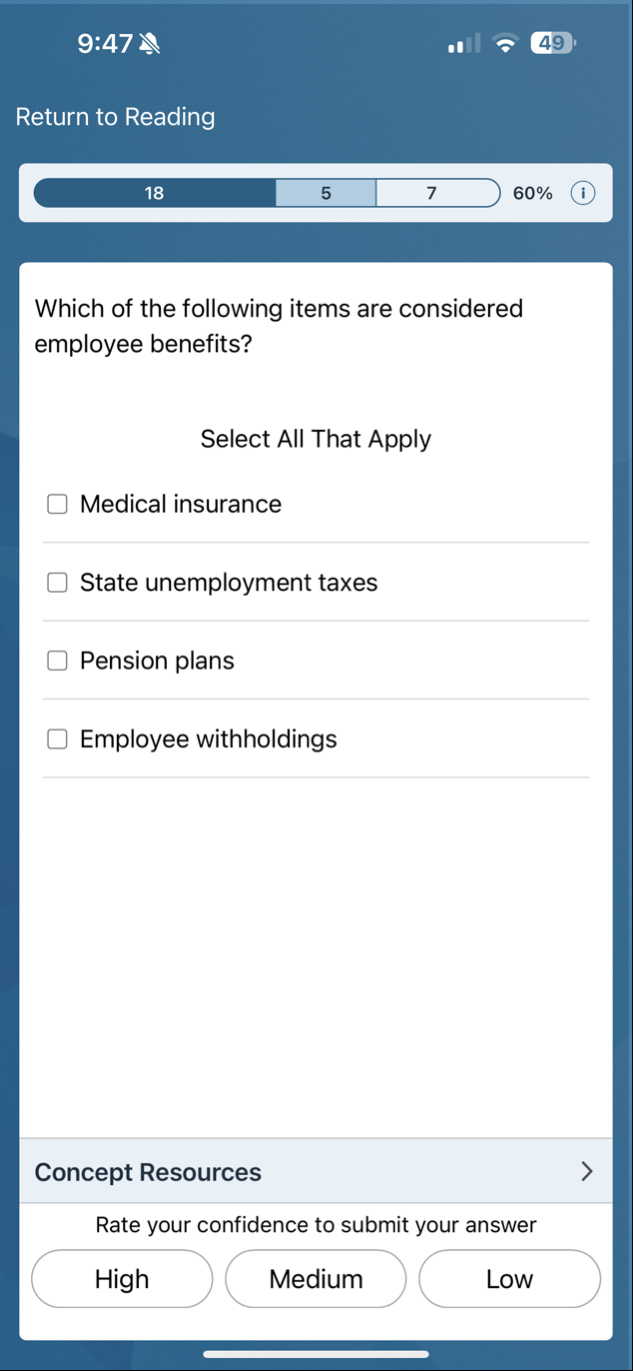Viewport: 633px width, 1371px height.
Task: Select the State unemployment taxes checkbox
Action: tap(58, 582)
